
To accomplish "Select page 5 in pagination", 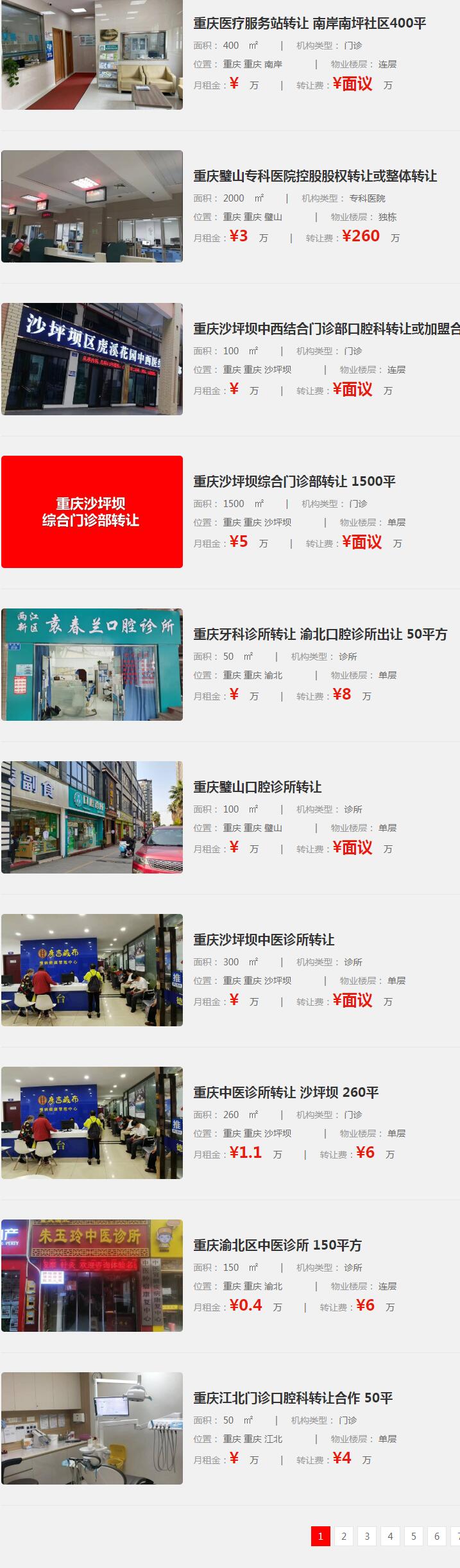I will tap(413, 1536).
